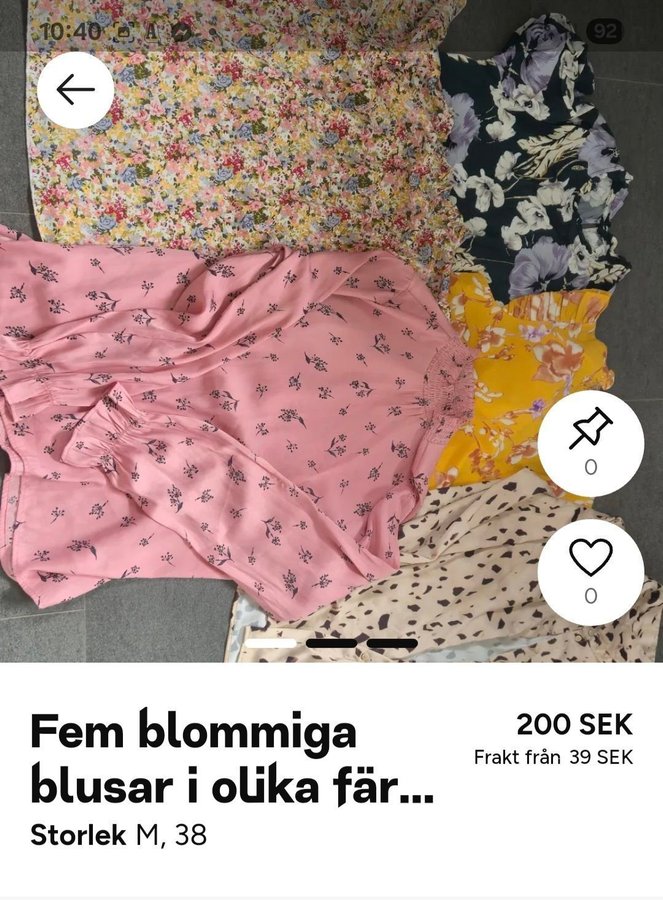Go back using the arrow button
The width and height of the screenshot is (663, 900).
coord(76,90)
